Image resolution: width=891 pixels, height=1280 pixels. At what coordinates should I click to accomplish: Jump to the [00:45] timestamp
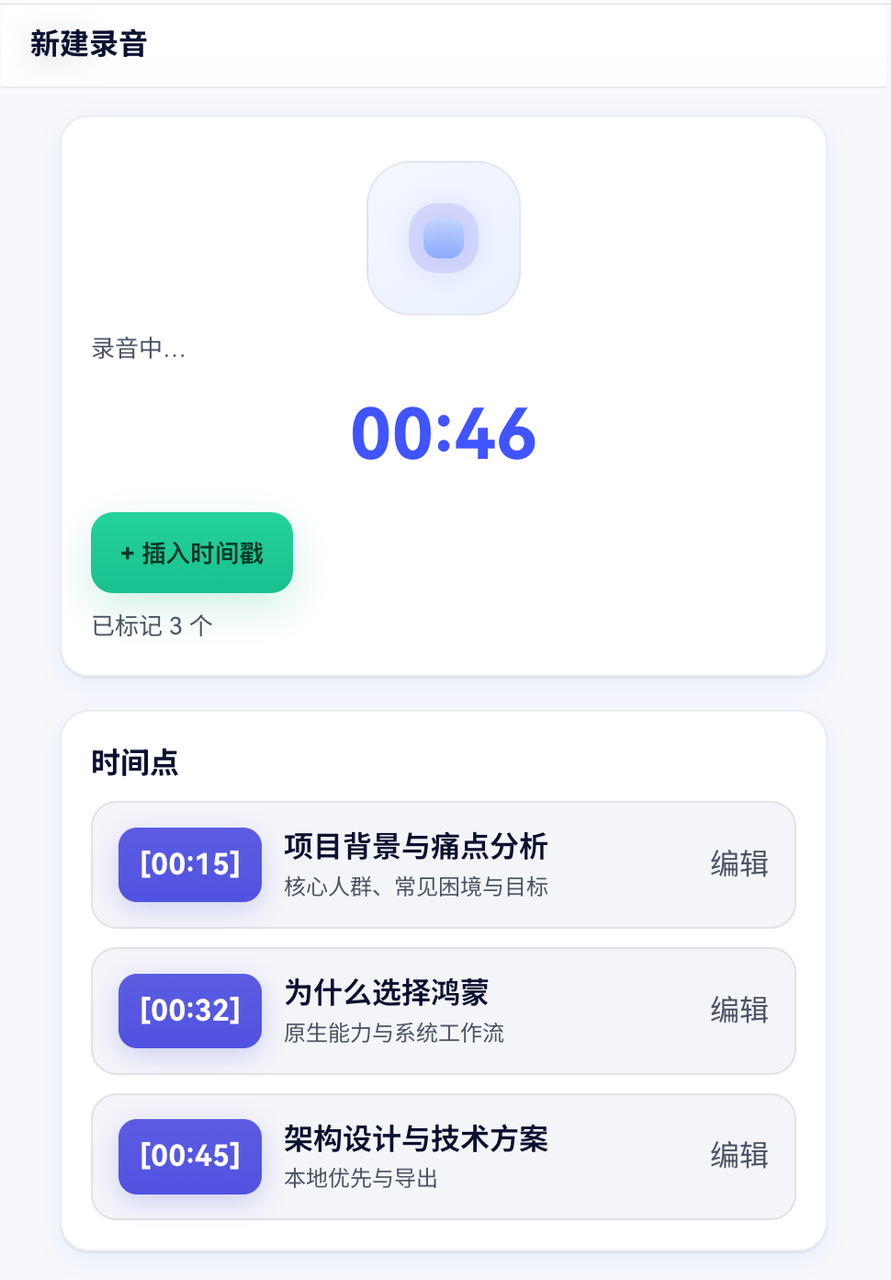[190, 1156]
